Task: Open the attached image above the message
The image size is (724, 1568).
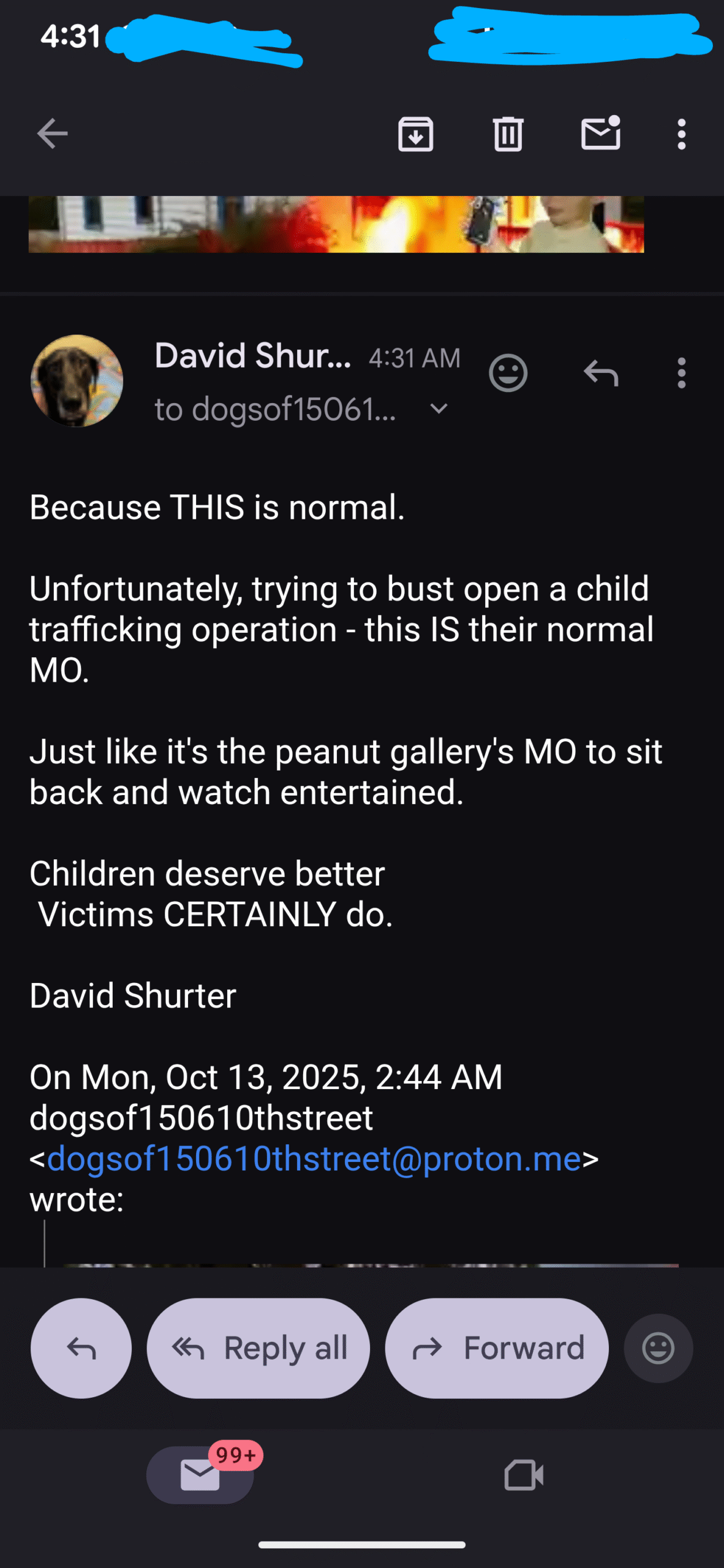Action: (336, 224)
